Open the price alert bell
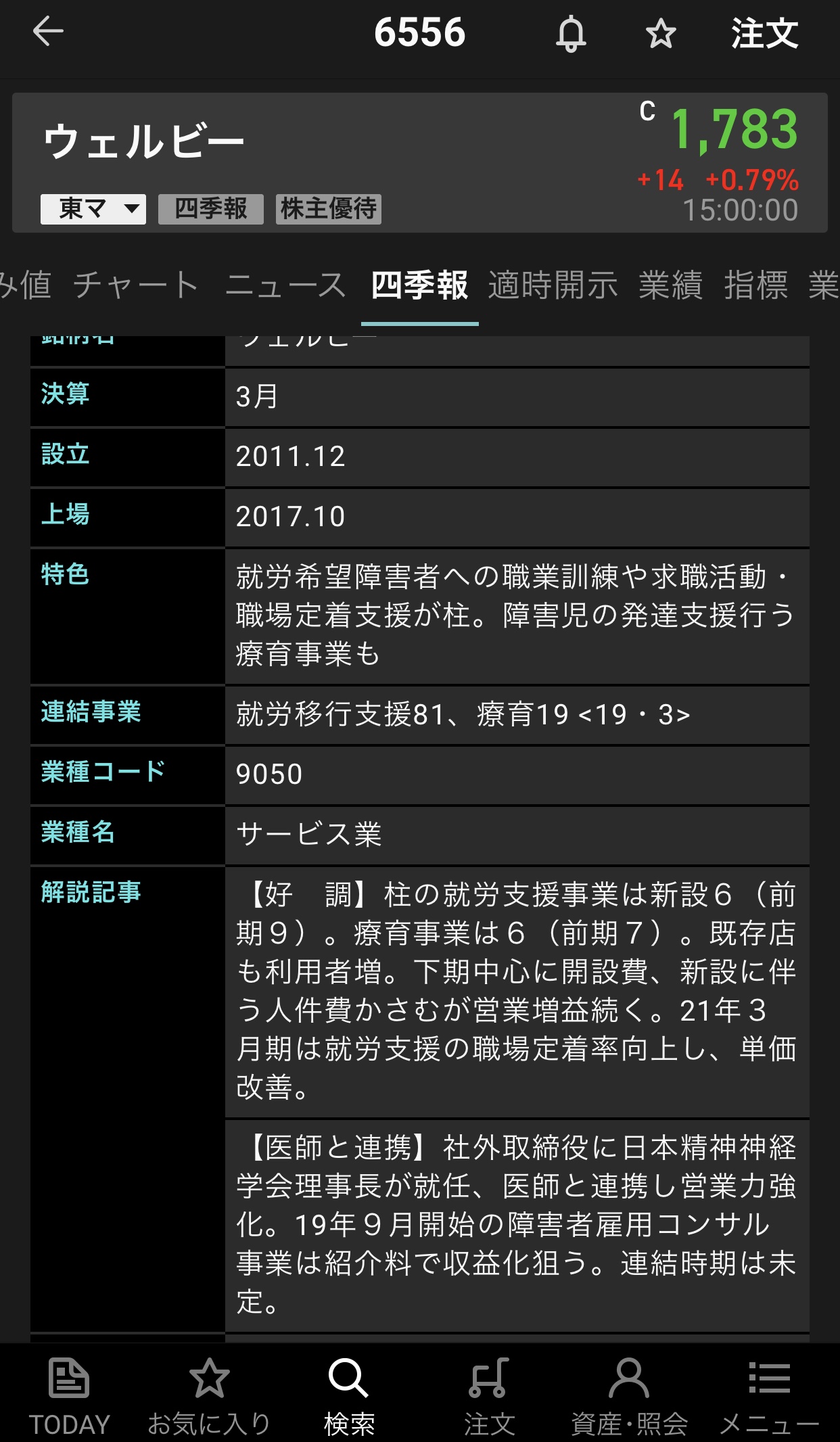The image size is (840, 1442). pyautogui.click(x=571, y=34)
